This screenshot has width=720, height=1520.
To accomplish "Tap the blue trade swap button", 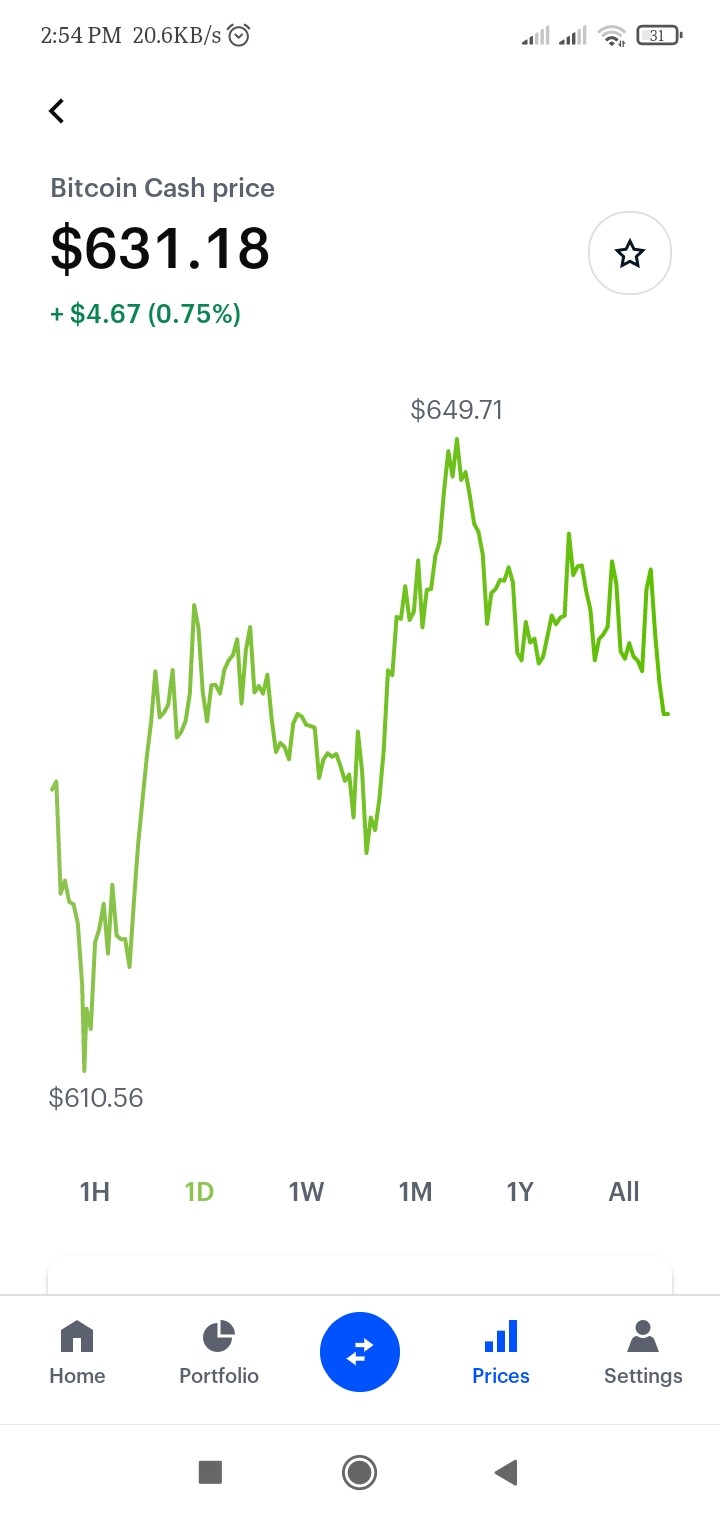I will tap(360, 1352).
